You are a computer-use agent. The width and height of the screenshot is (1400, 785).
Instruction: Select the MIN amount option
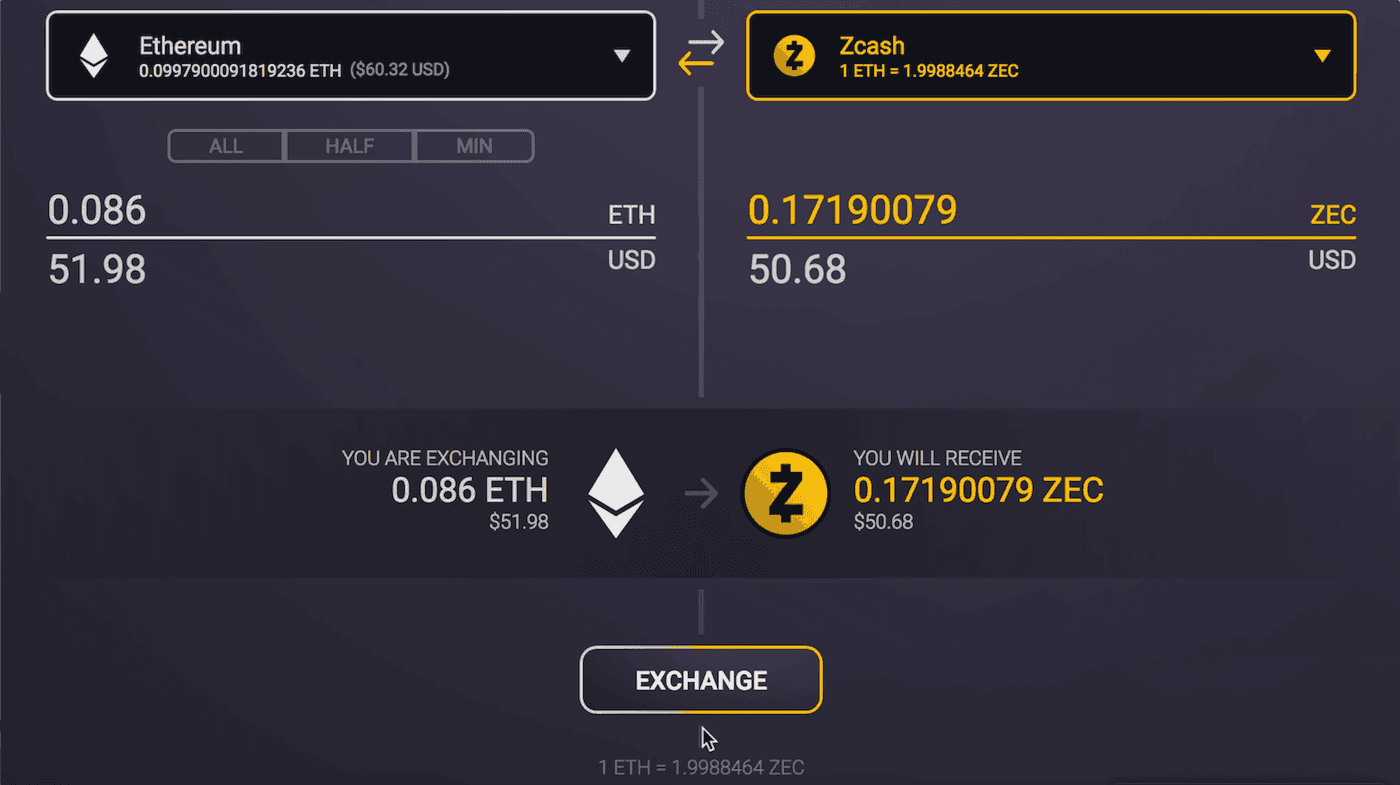(474, 146)
